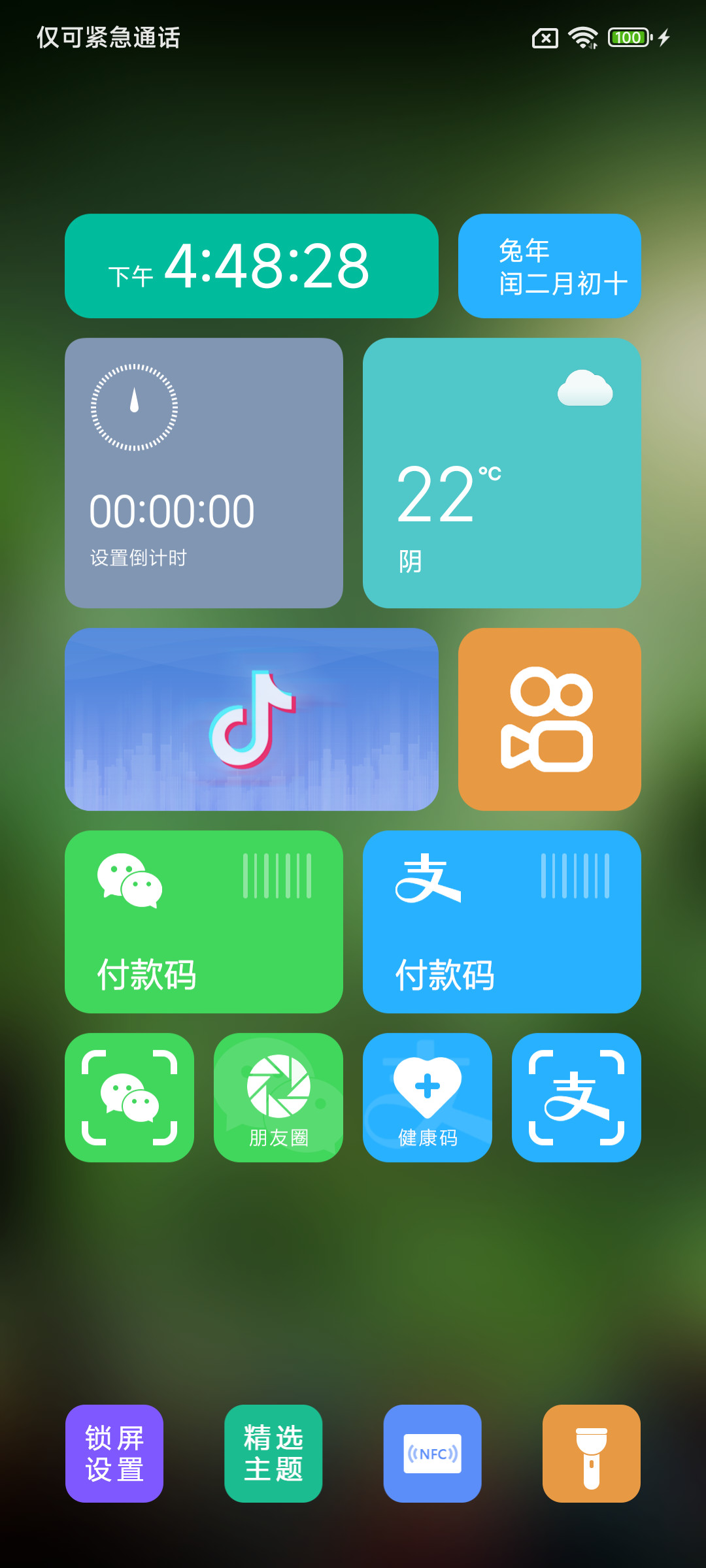Launch Douyin from the music note tile
The width and height of the screenshot is (706, 1568).
point(252,719)
